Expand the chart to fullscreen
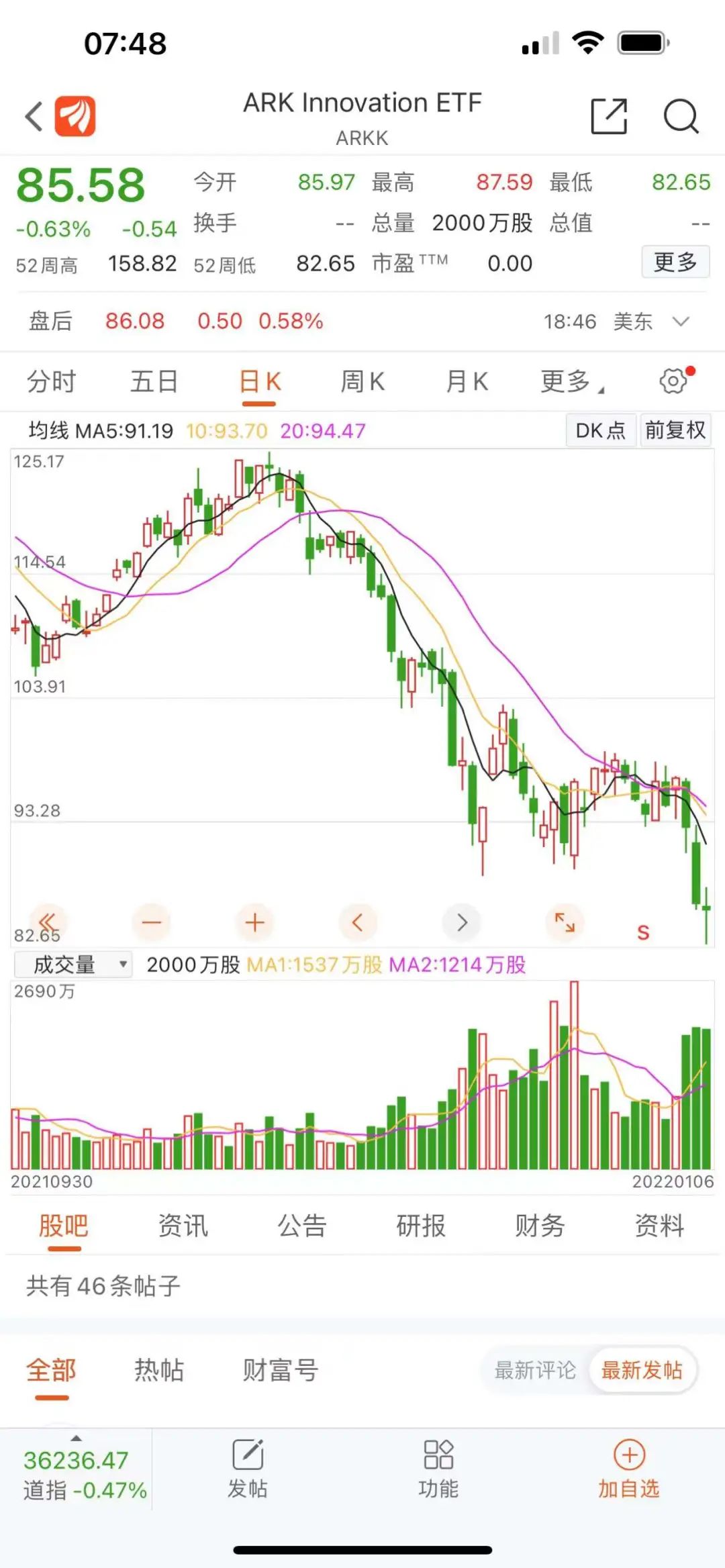 (565, 923)
